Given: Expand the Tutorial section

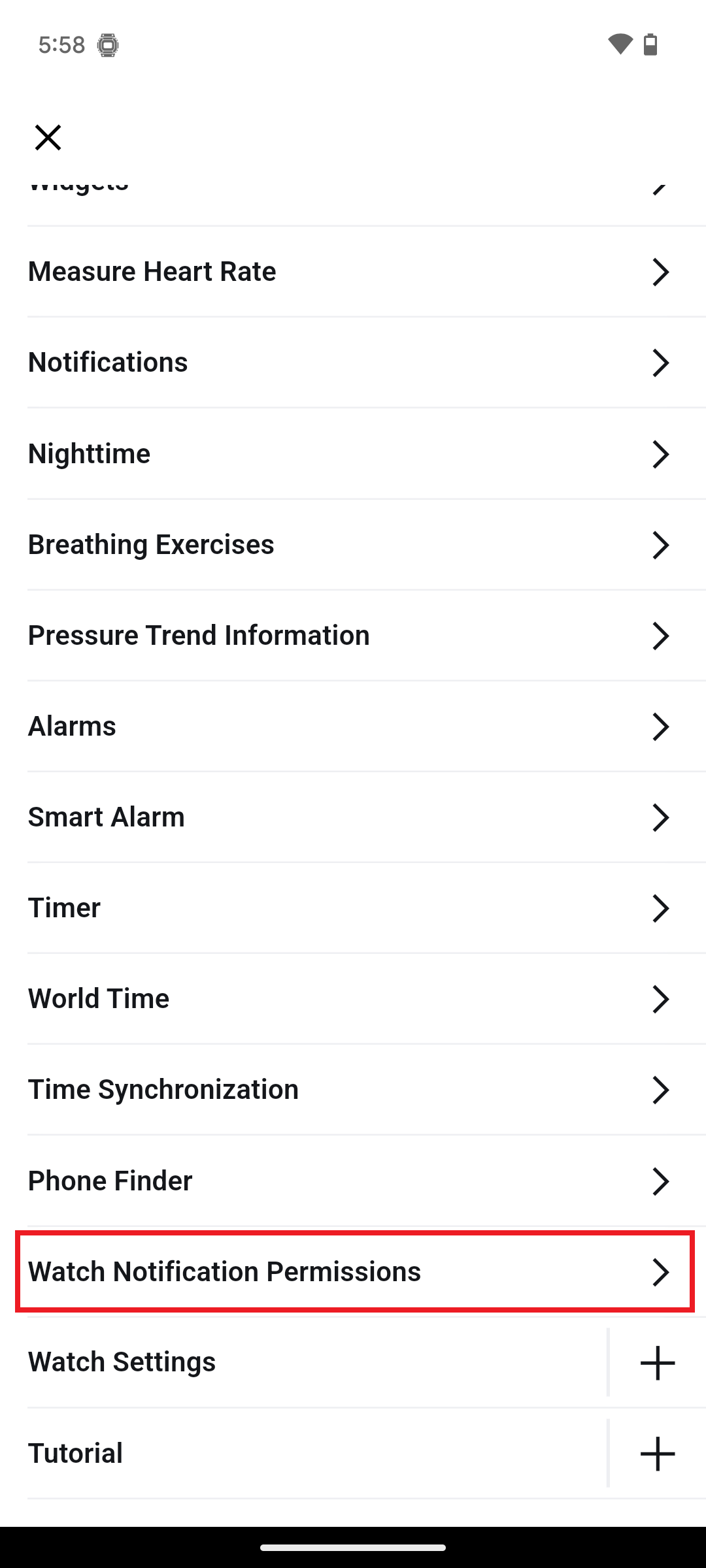Looking at the screenshot, I should tap(657, 1454).
